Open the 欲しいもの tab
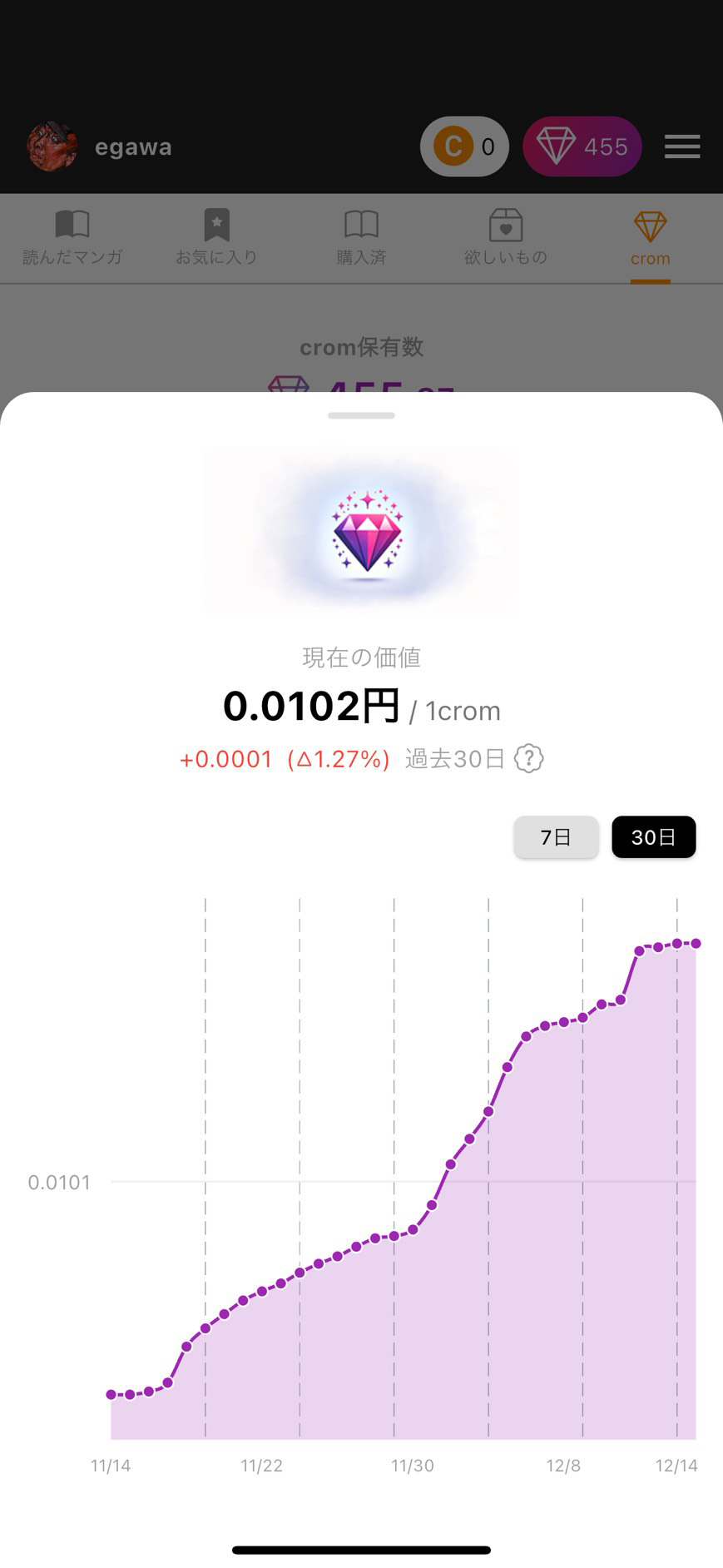 pos(505,238)
